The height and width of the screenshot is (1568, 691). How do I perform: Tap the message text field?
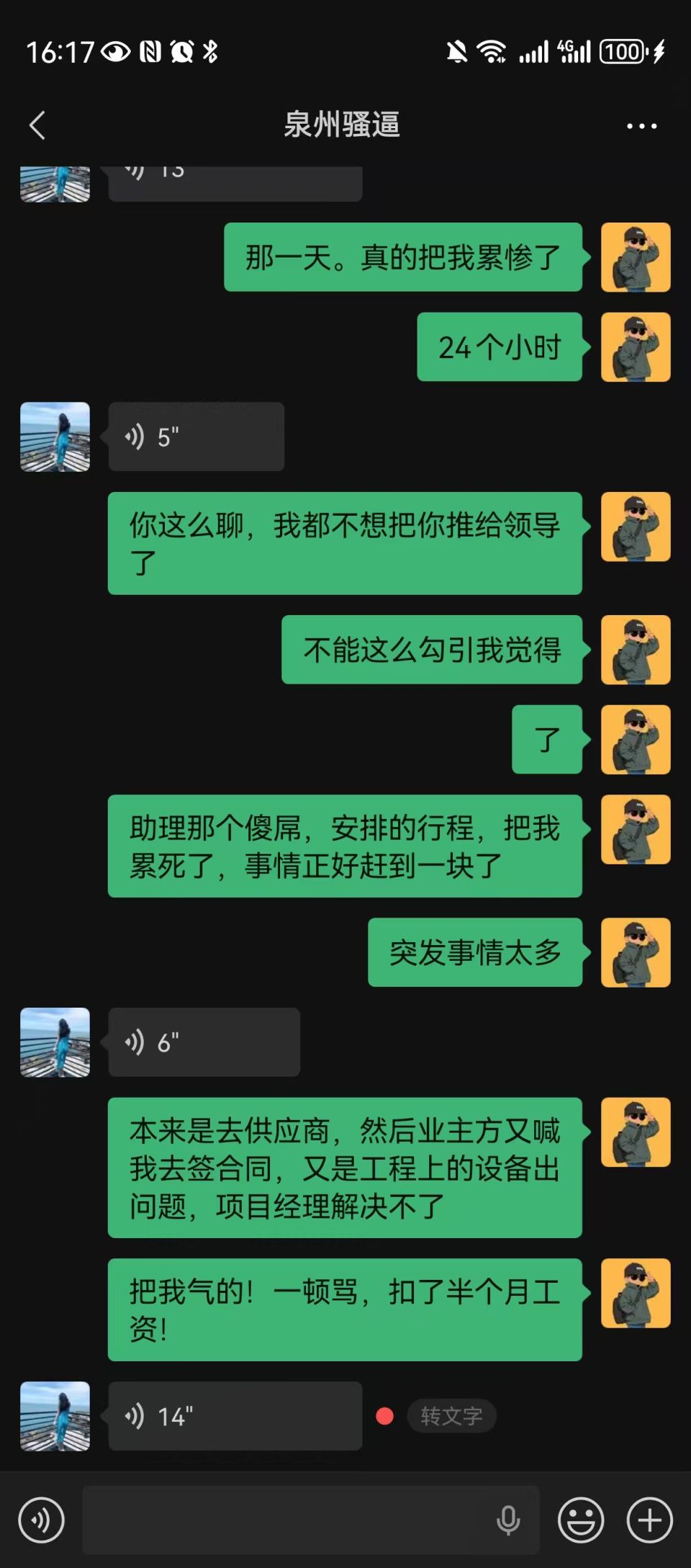click(x=288, y=1520)
